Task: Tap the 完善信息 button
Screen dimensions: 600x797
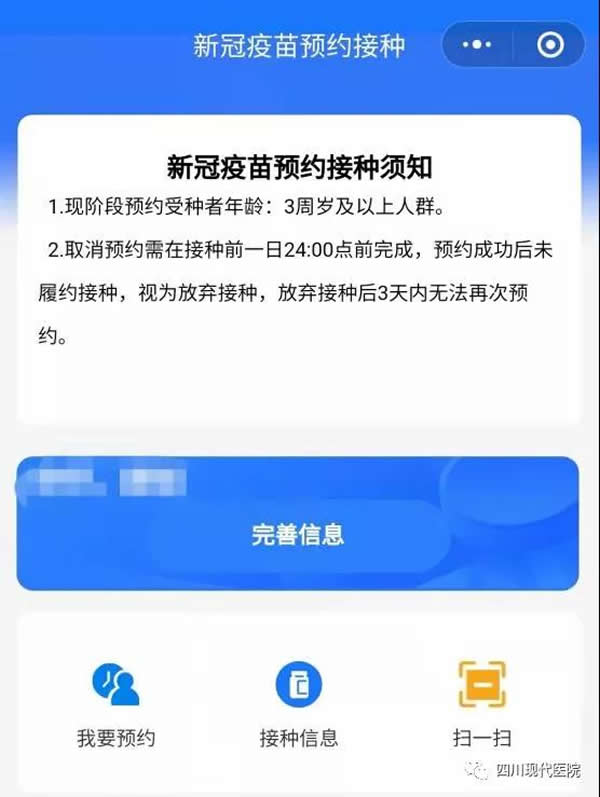Action: coord(298,534)
